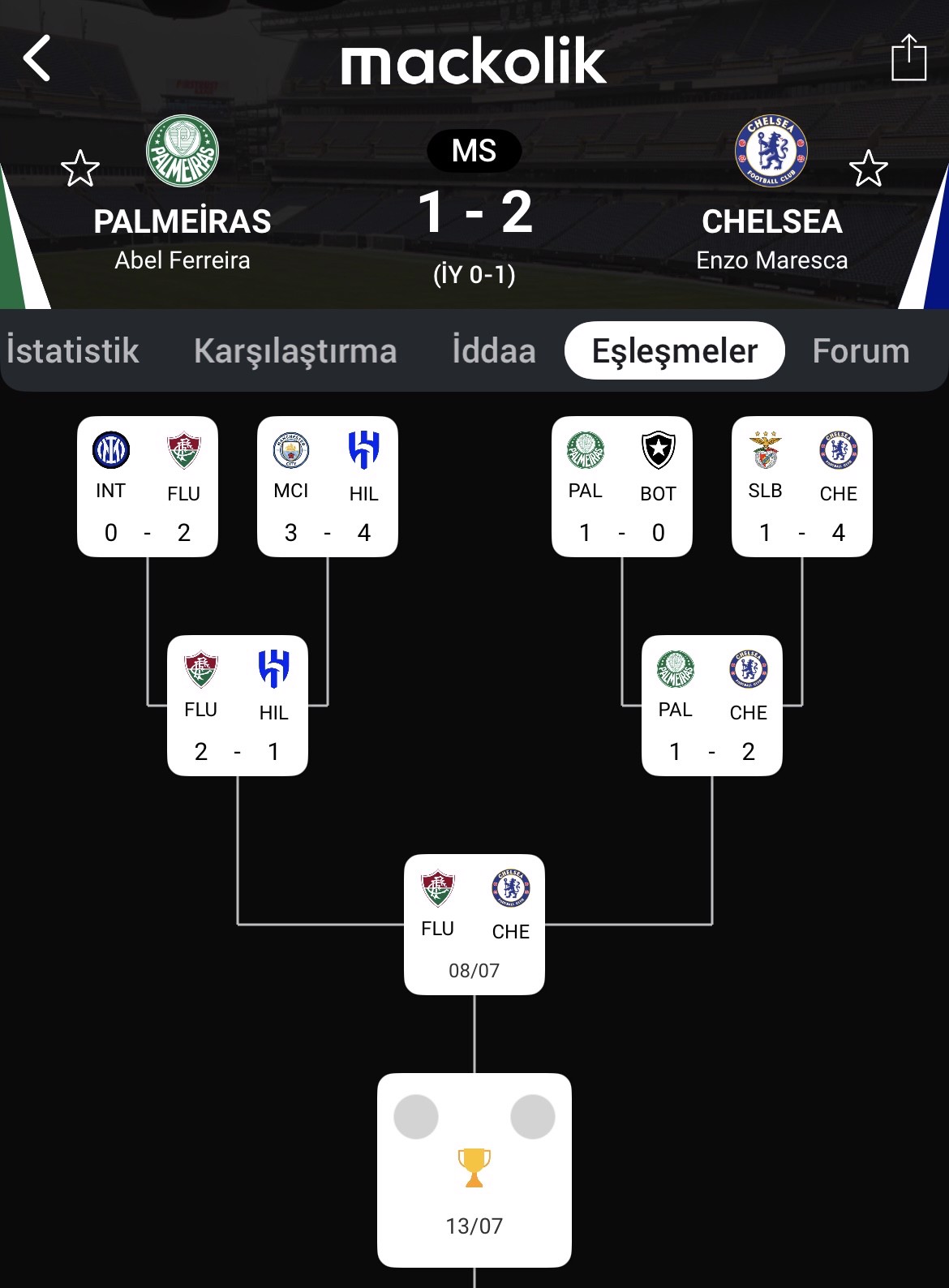Select the İddaa tab
The image size is (949, 1288).
(494, 351)
